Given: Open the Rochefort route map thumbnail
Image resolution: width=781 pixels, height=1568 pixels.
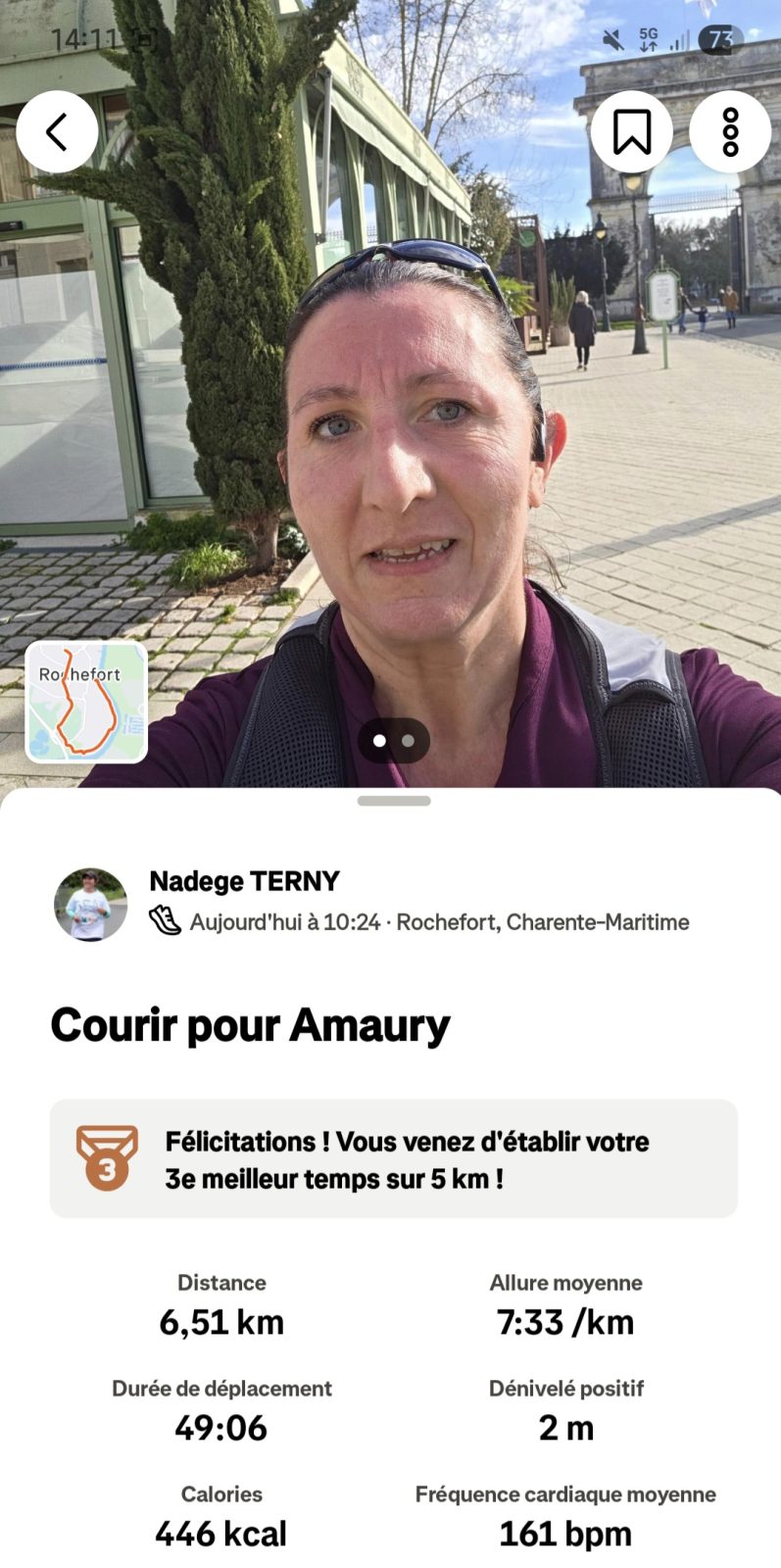Looking at the screenshot, I should point(86,702).
